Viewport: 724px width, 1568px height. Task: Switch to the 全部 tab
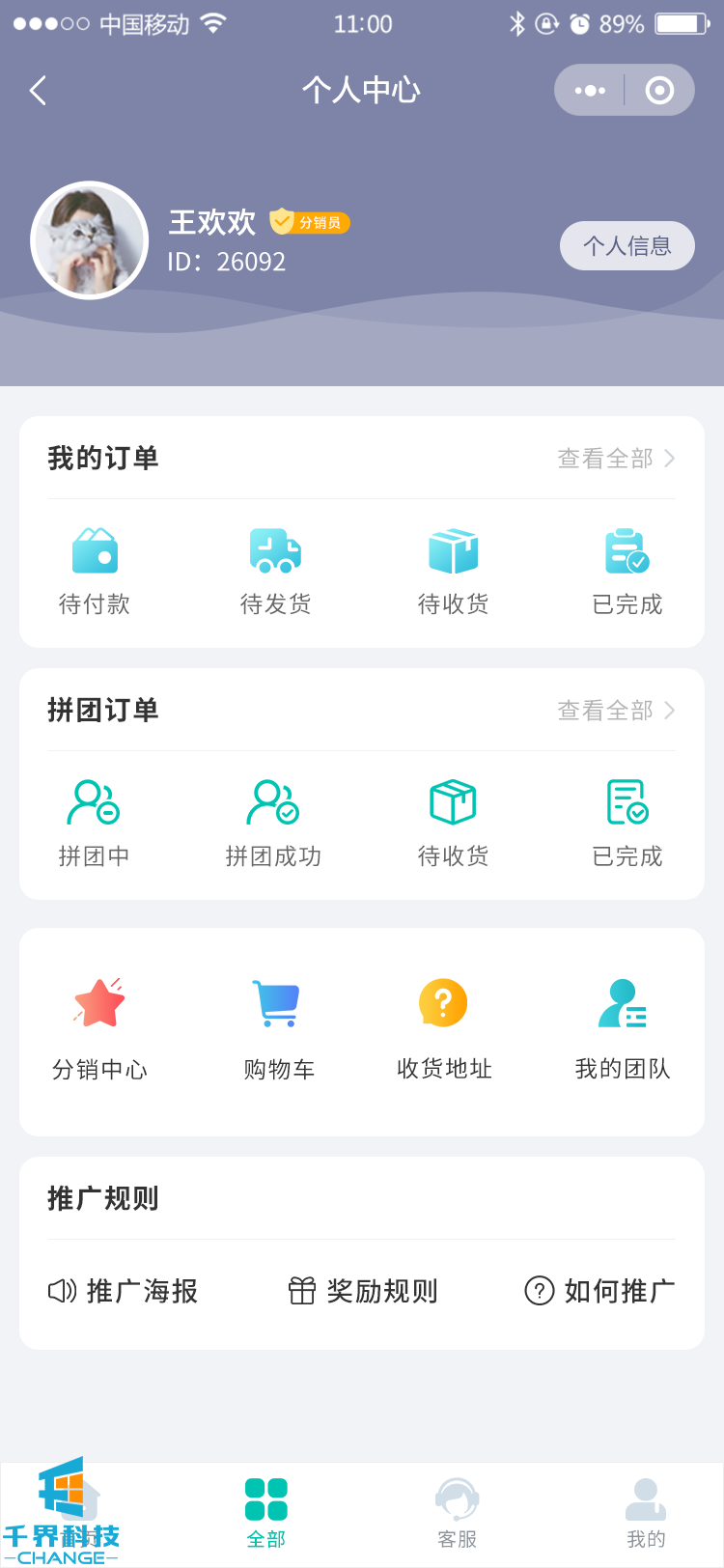coord(266,1512)
